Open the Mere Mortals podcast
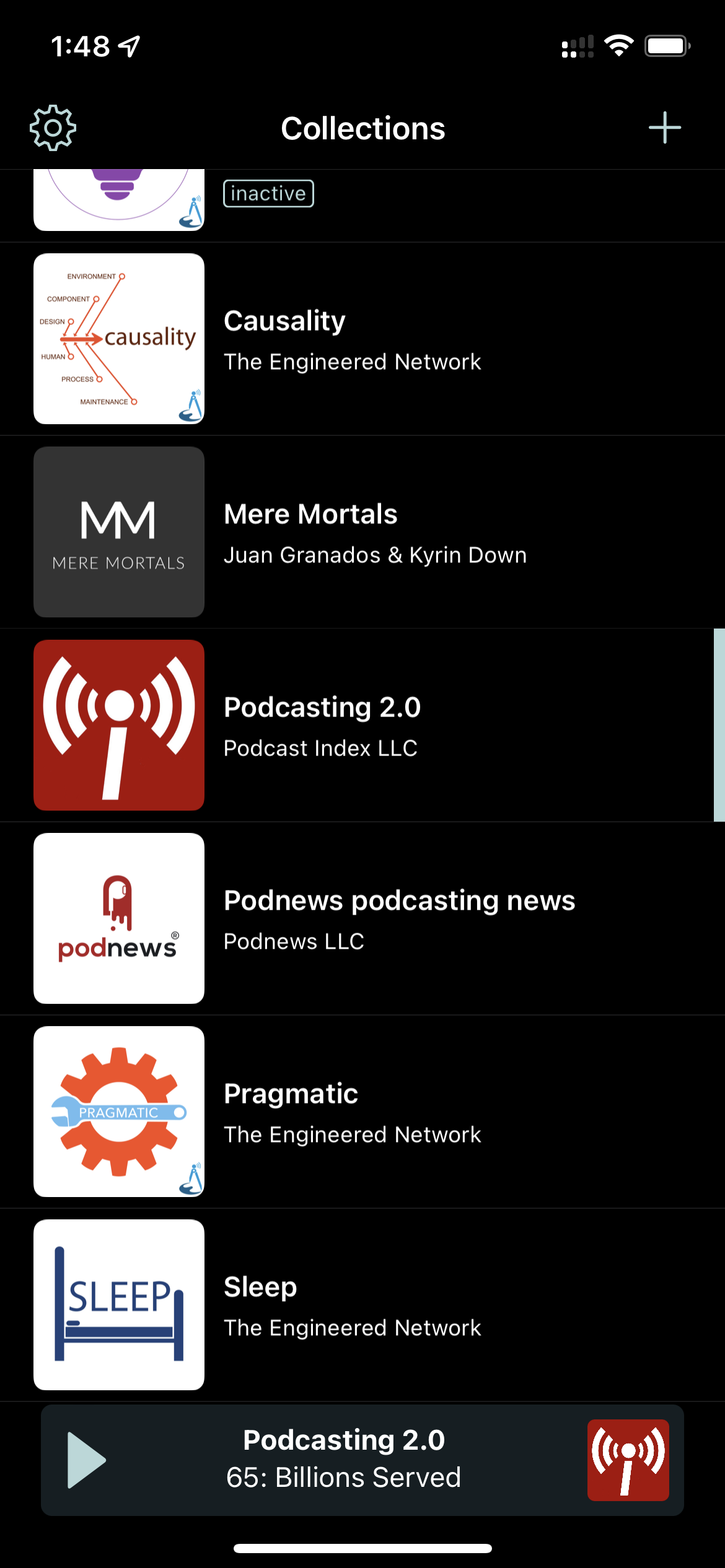The width and height of the screenshot is (725, 1568). [x=362, y=532]
